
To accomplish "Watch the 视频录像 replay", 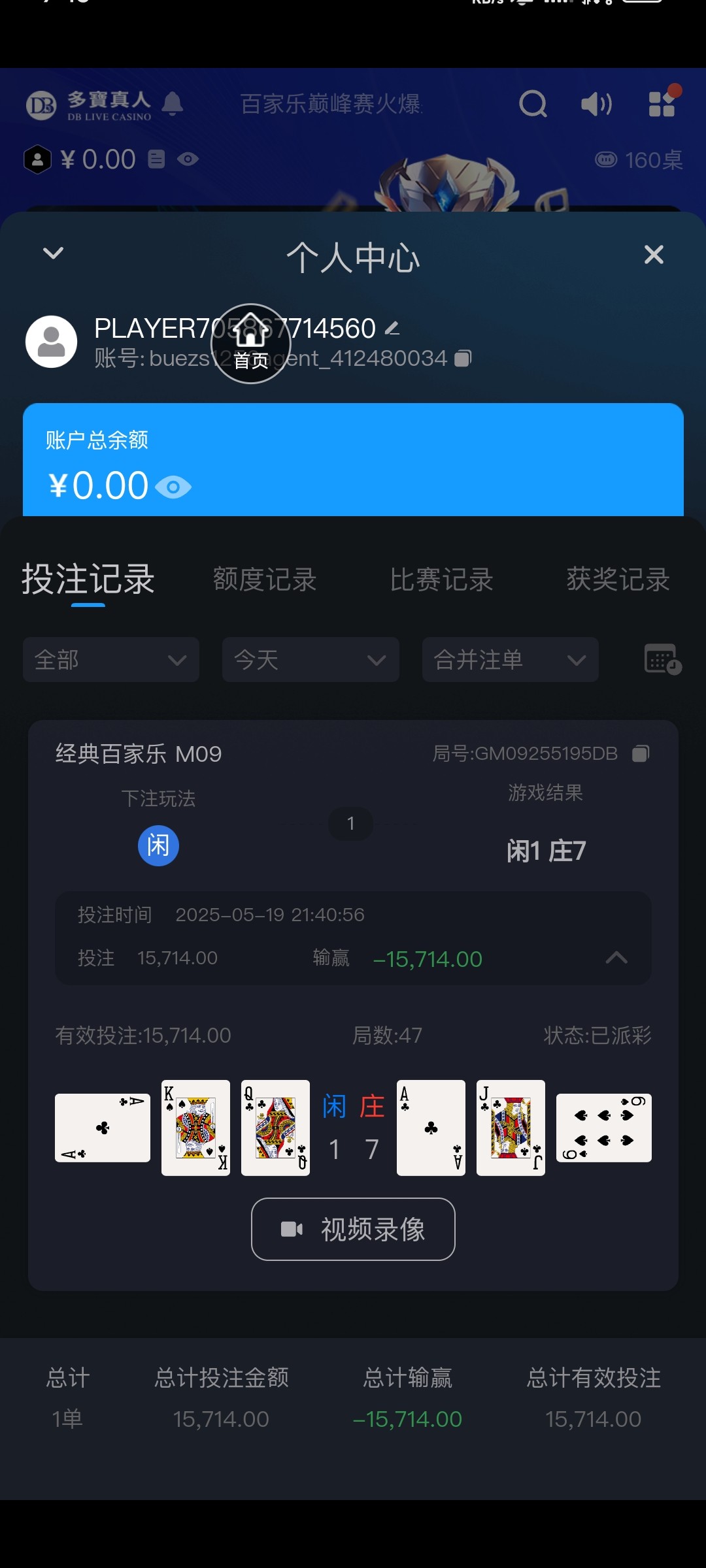I will click(x=353, y=1229).
